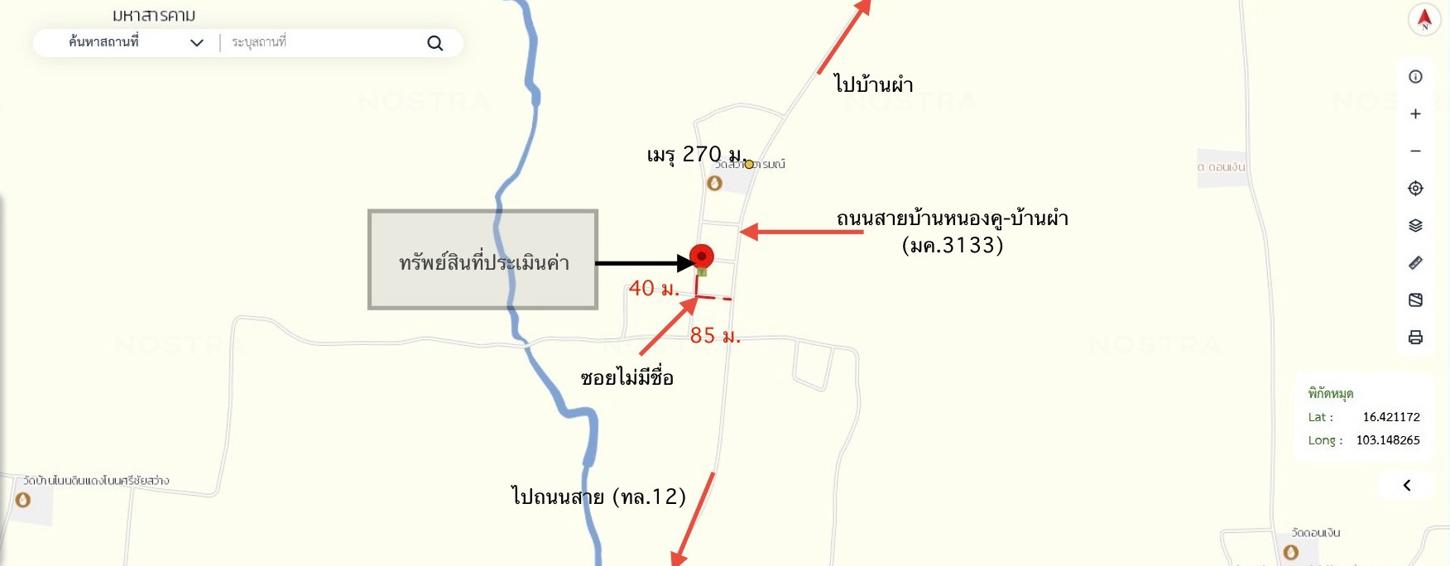Screen dimensions: 1450x566
Task: Open the map info icon
Action: 1415,77
